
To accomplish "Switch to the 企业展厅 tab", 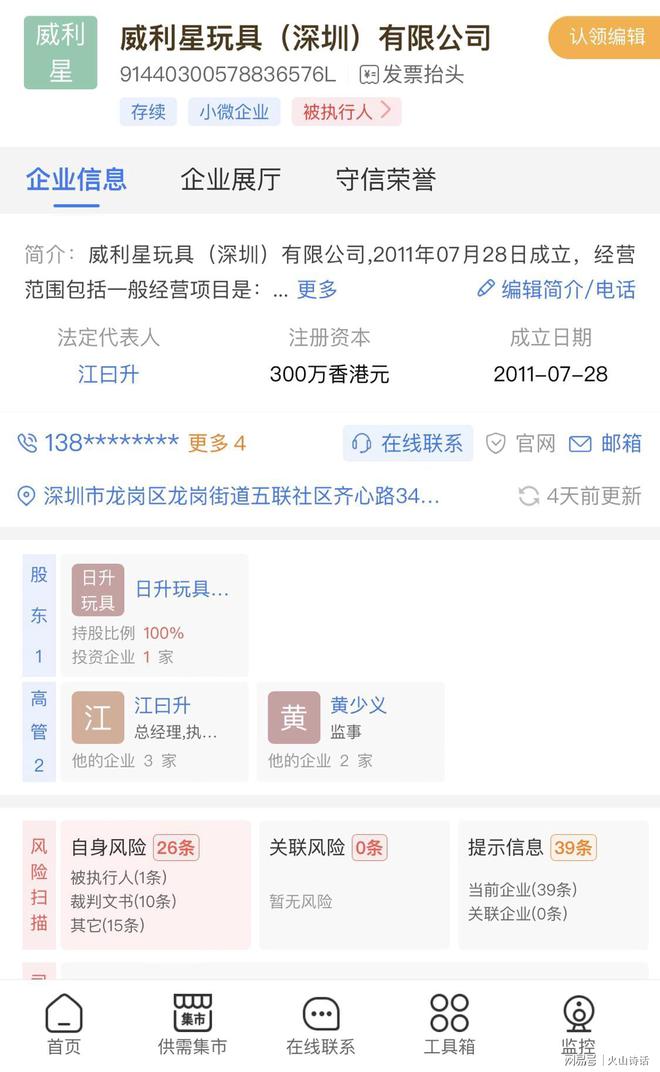I will [230, 180].
